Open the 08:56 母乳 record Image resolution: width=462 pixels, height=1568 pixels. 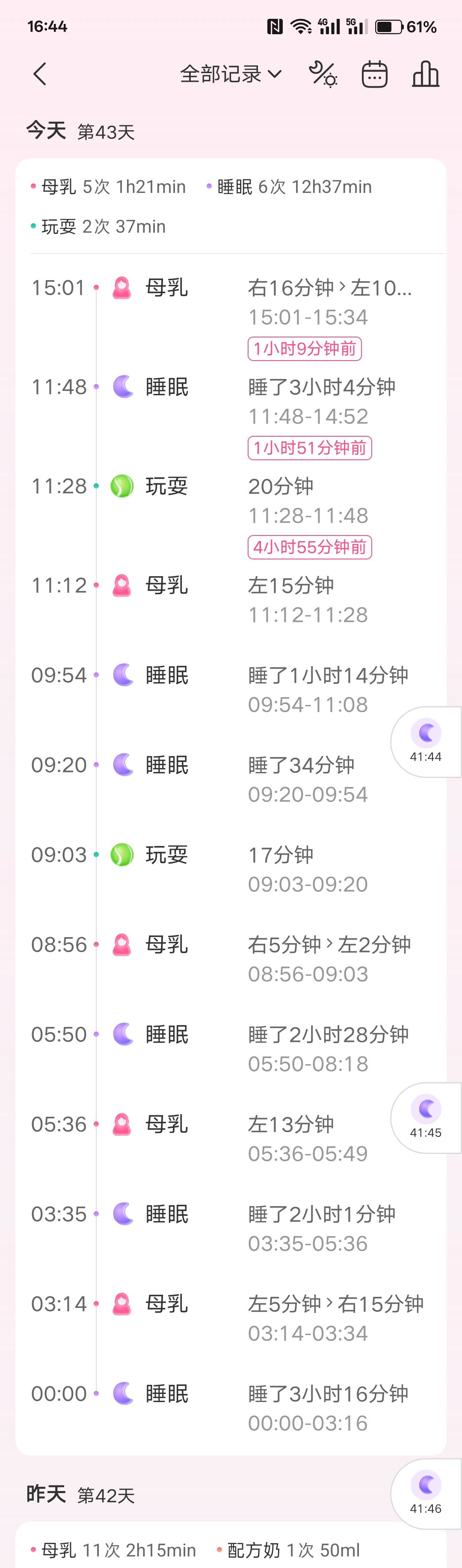231,959
